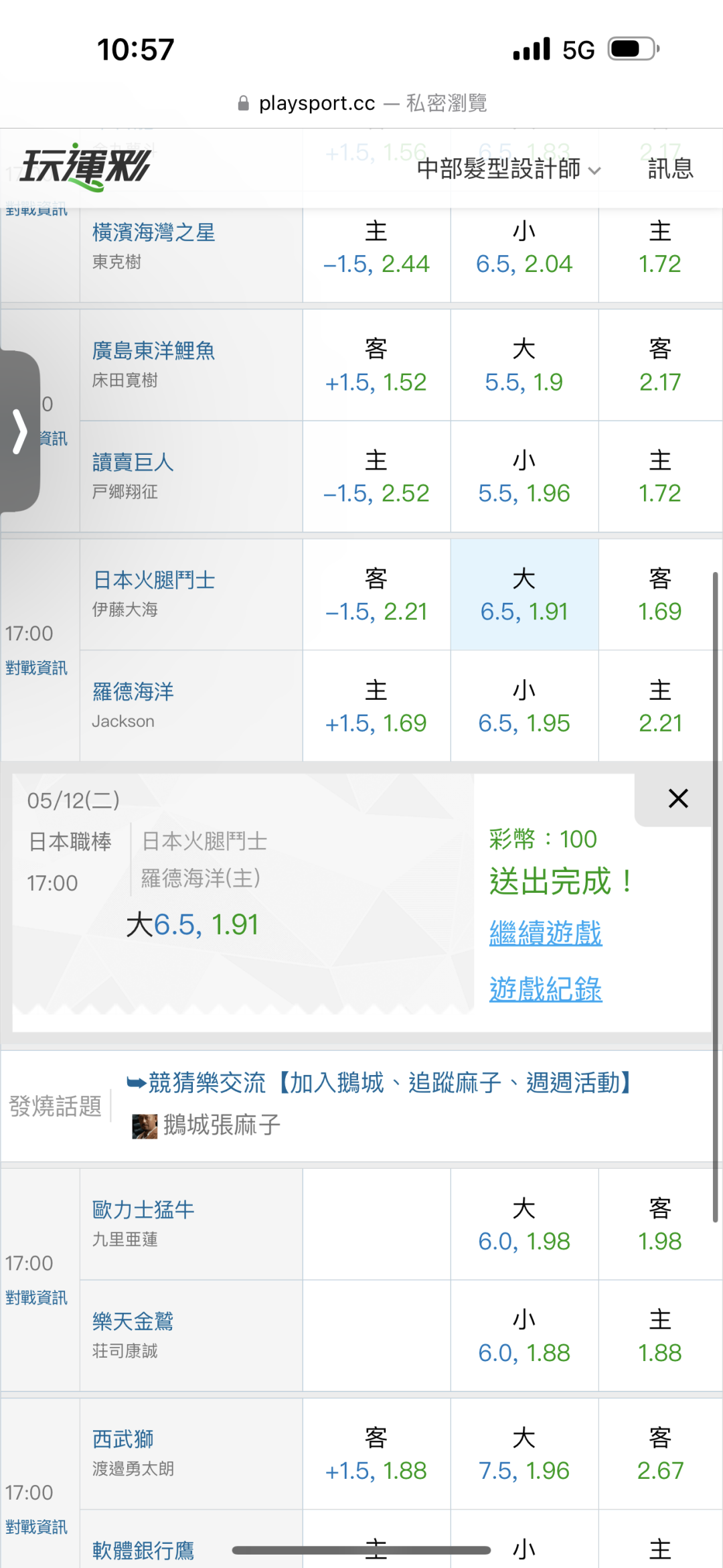Pick 讀賣巨人 under 5.5, 1.96
This screenshot has height=1568, width=723.
tap(524, 476)
